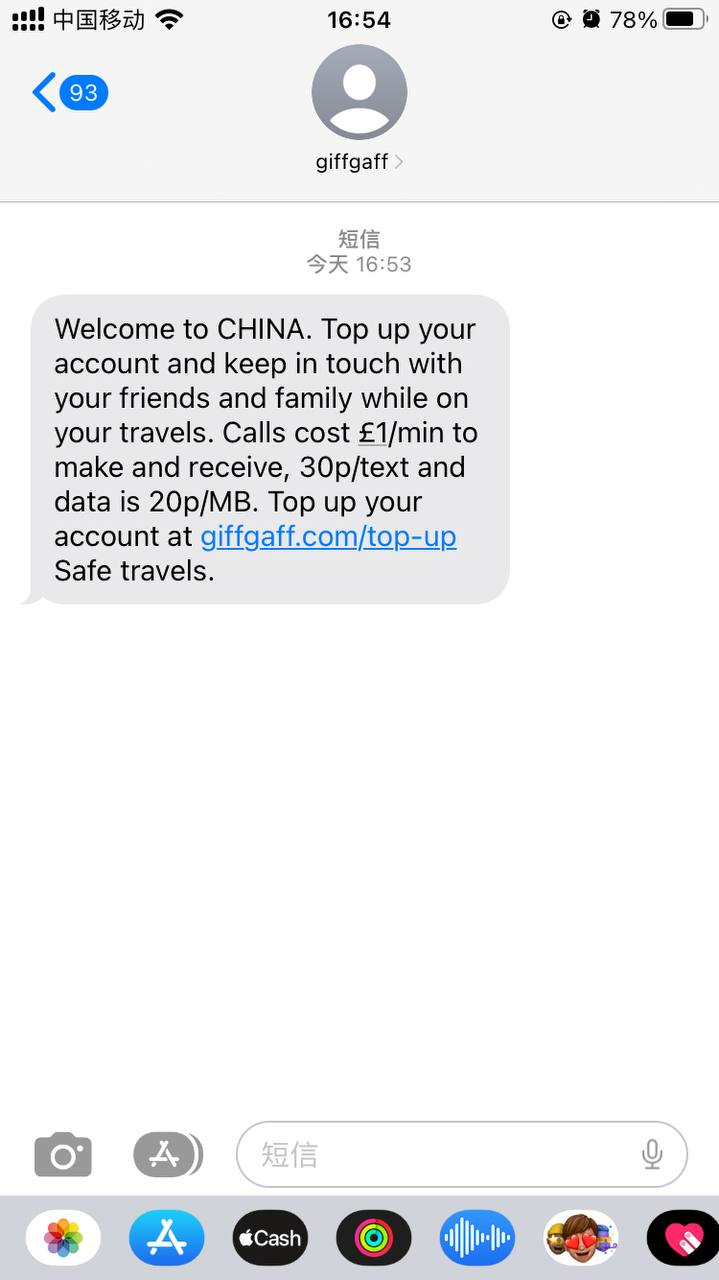Open the giffgaff.com/top-up link
Viewport: 719px width, 1280px height.
(328, 536)
